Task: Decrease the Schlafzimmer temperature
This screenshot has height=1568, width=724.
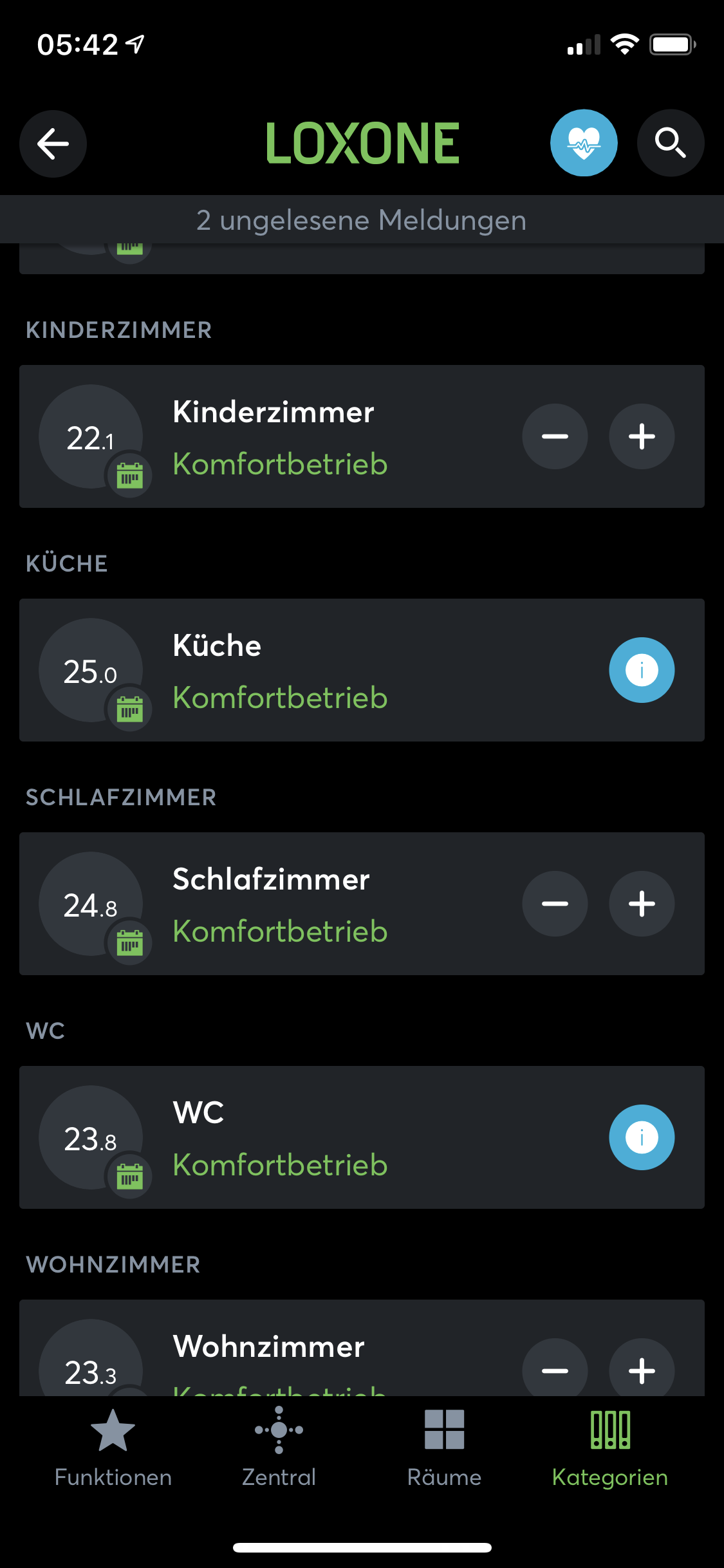Action: (x=555, y=904)
